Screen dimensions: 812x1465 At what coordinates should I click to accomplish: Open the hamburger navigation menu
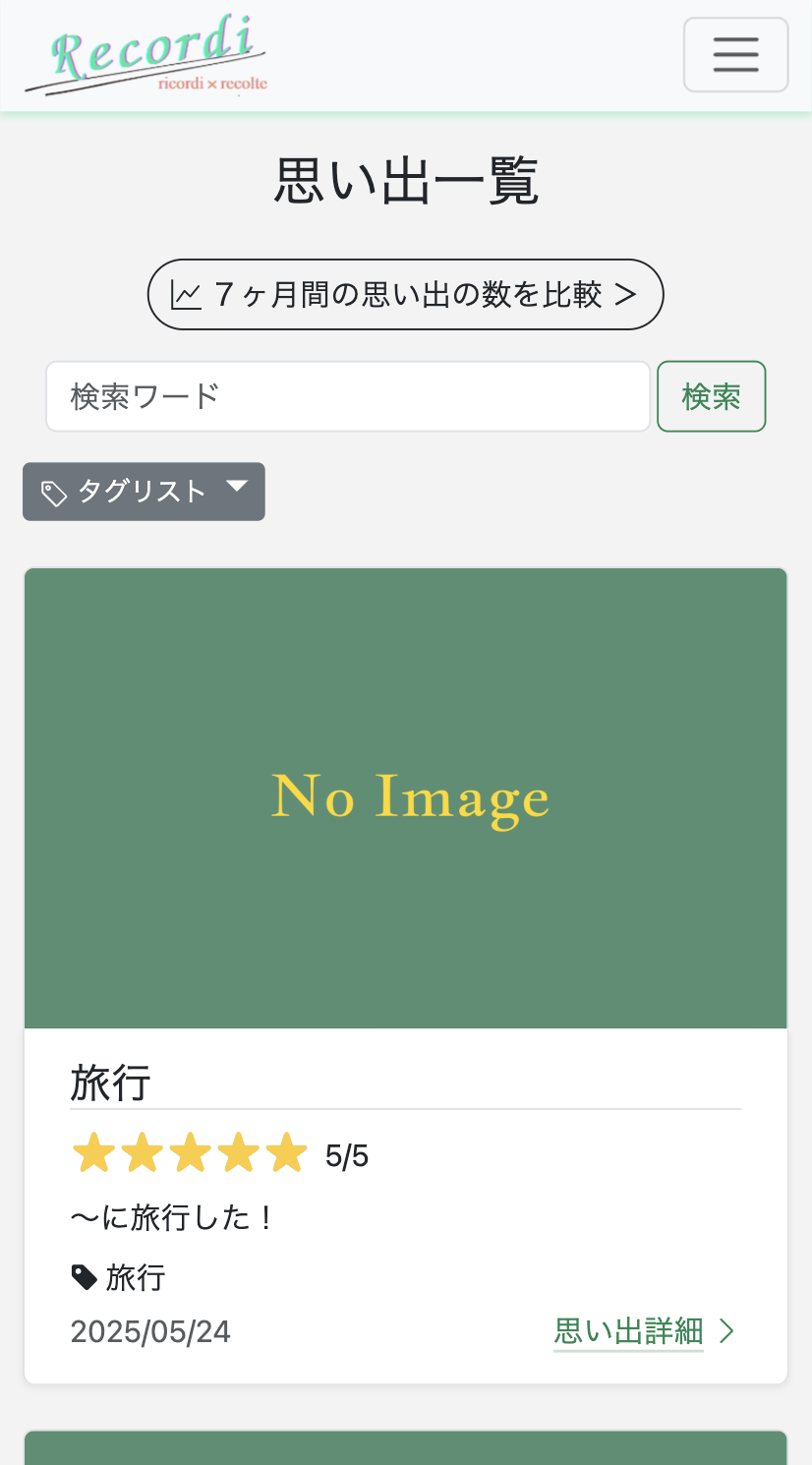point(735,55)
